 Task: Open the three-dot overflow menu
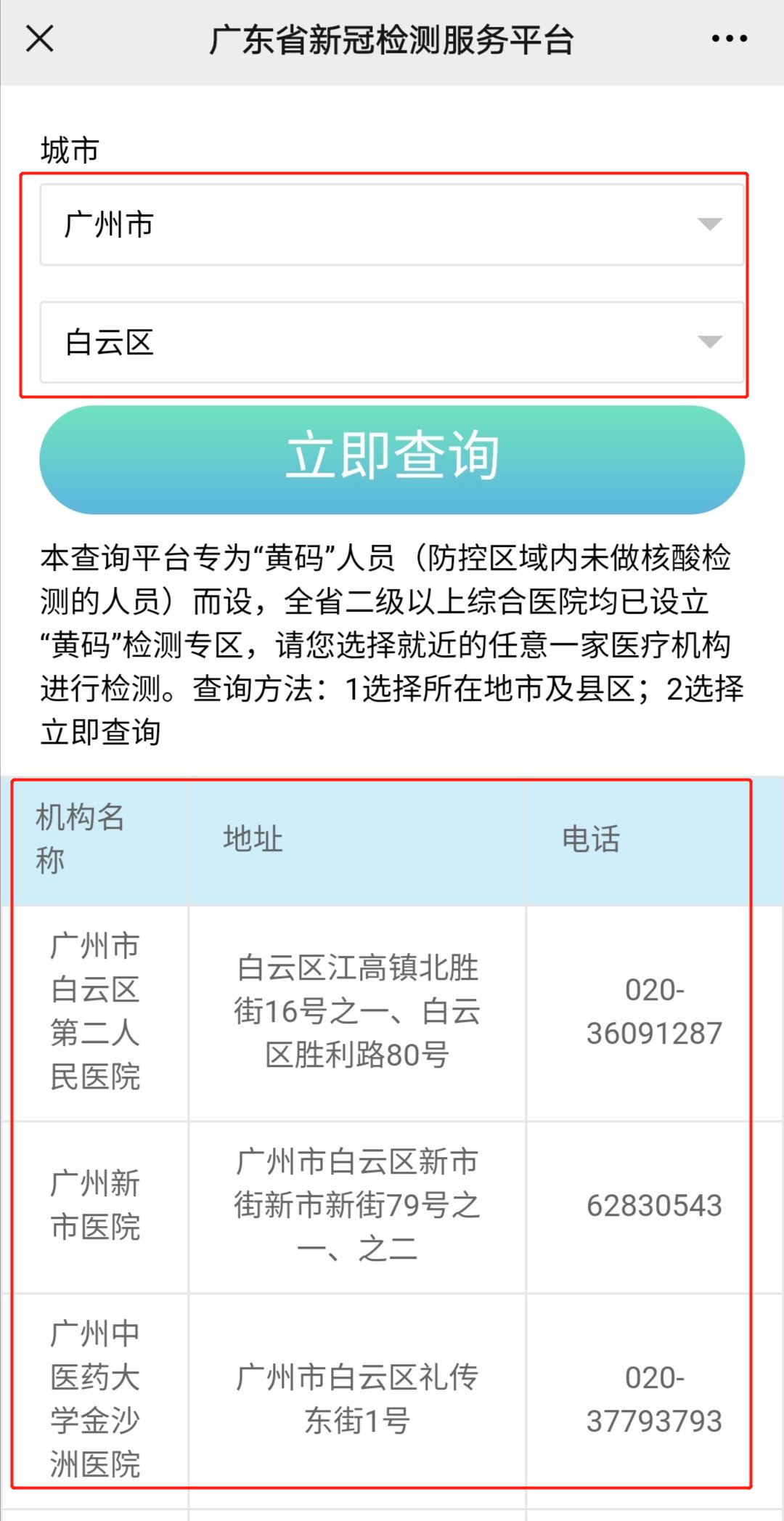729,38
